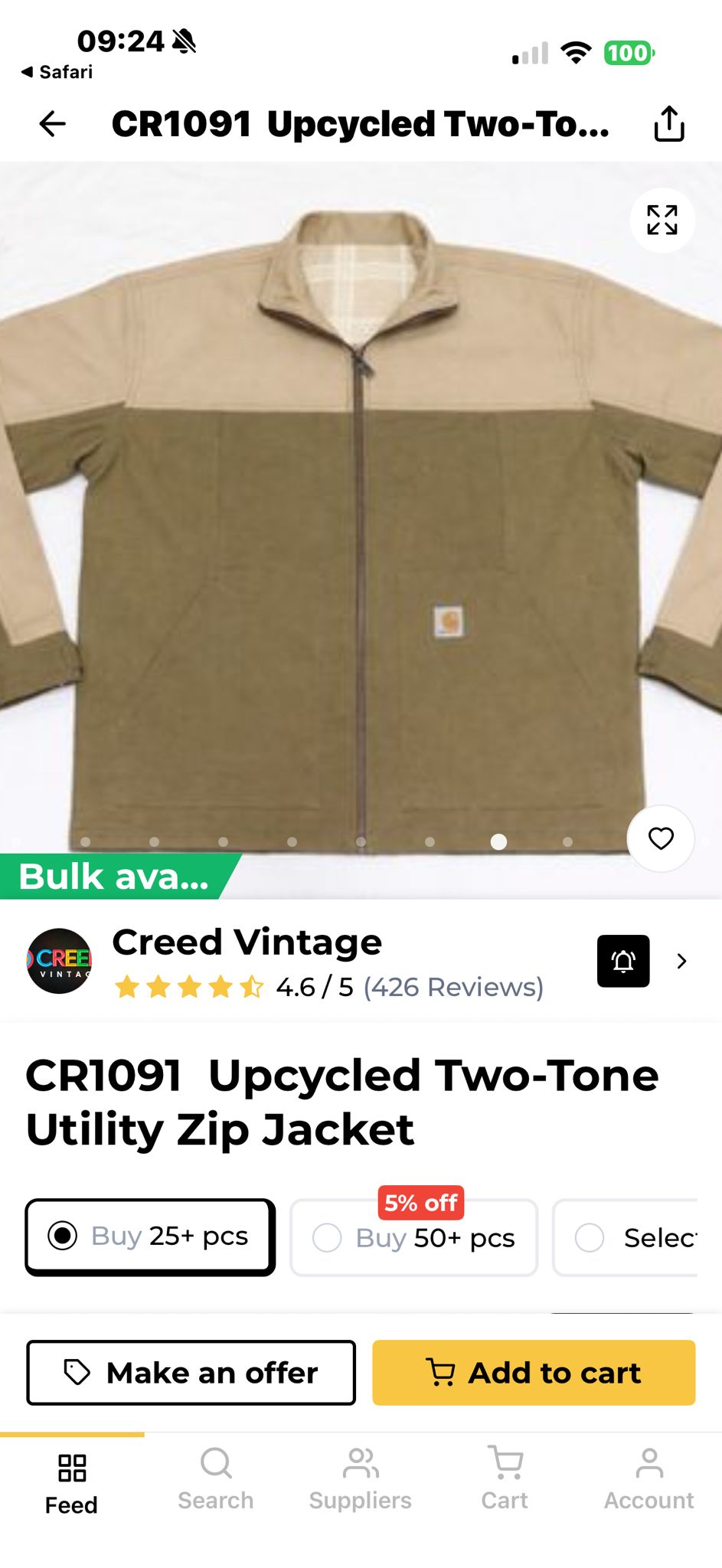Share this jacket listing
The height and width of the screenshot is (1568, 722).
tap(668, 124)
